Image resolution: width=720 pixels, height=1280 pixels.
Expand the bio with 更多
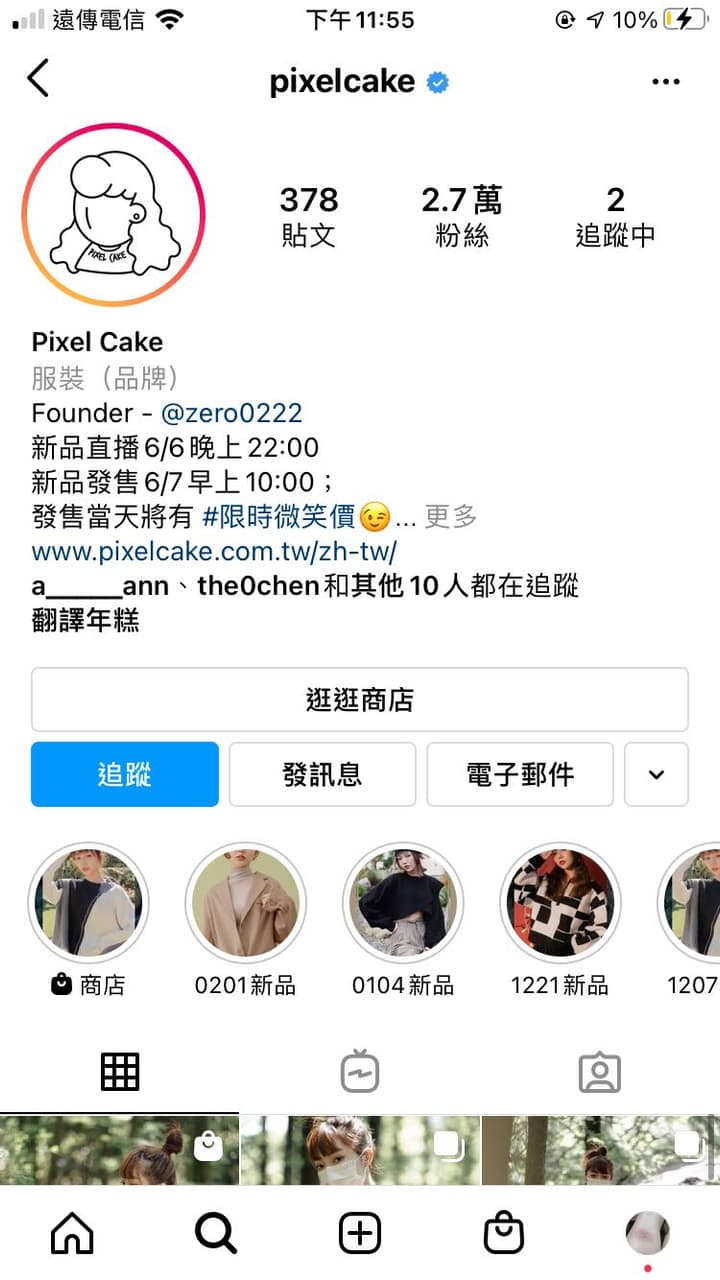(x=450, y=517)
